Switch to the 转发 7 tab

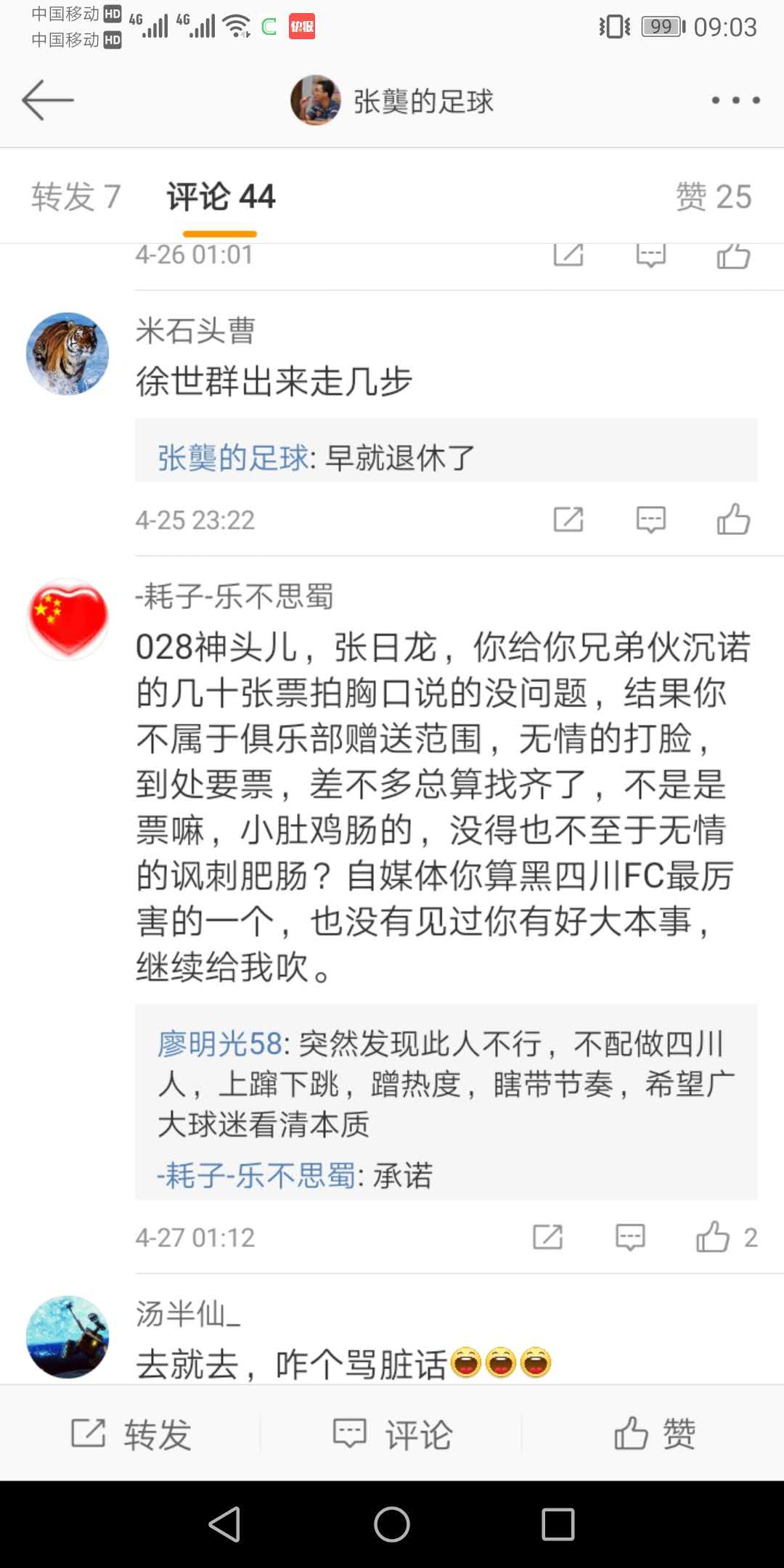(x=75, y=197)
